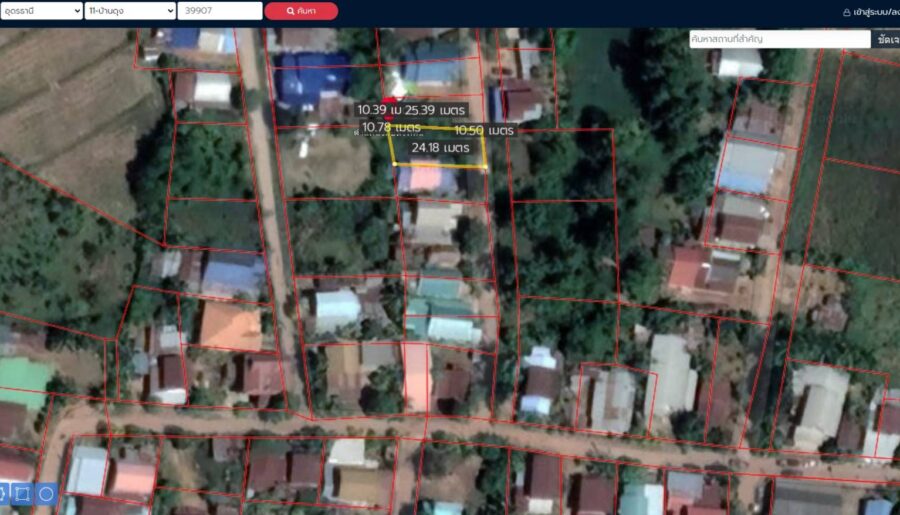This screenshot has height=515, width=900.
Task: Focus the parcel number field 39907
Action: point(219,11)
